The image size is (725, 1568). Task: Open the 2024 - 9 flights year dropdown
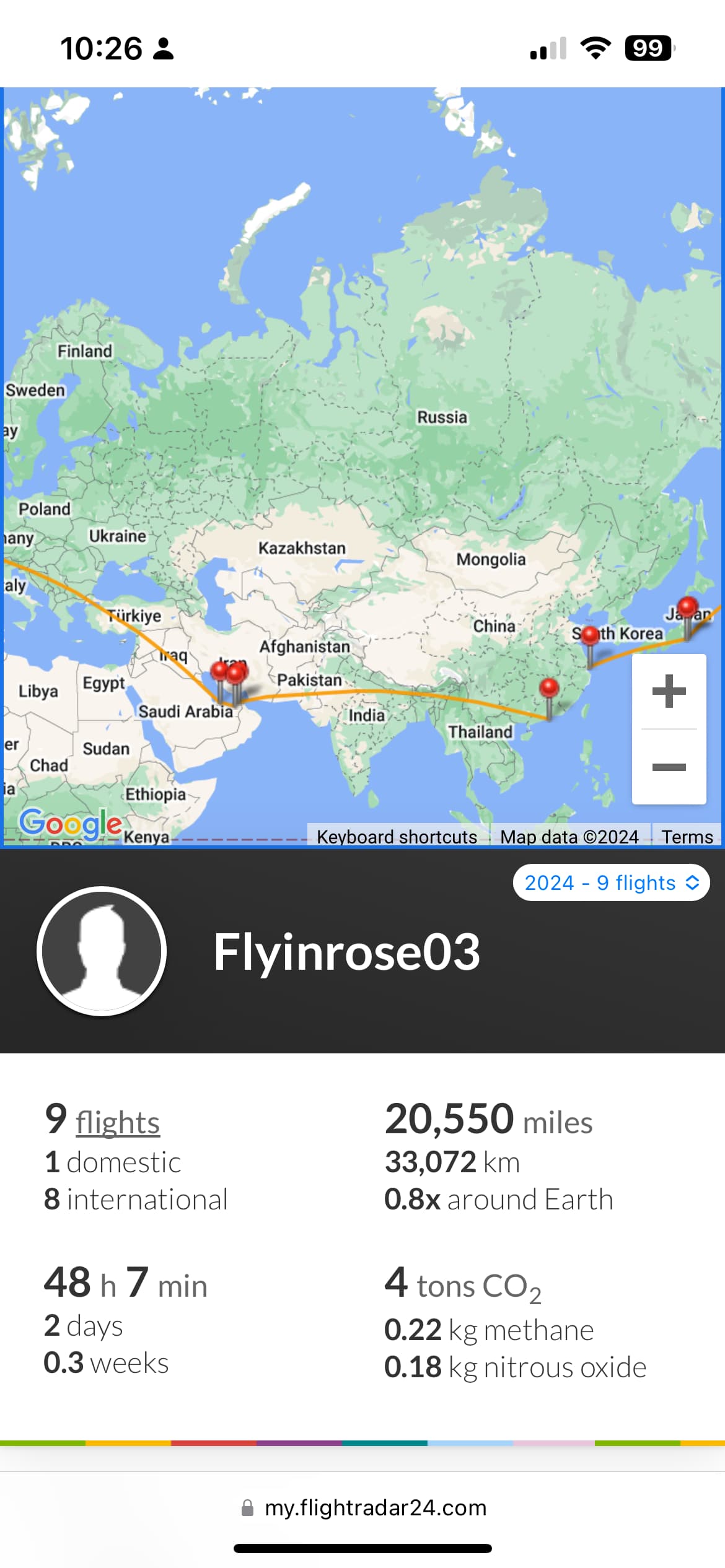(611, 882)
